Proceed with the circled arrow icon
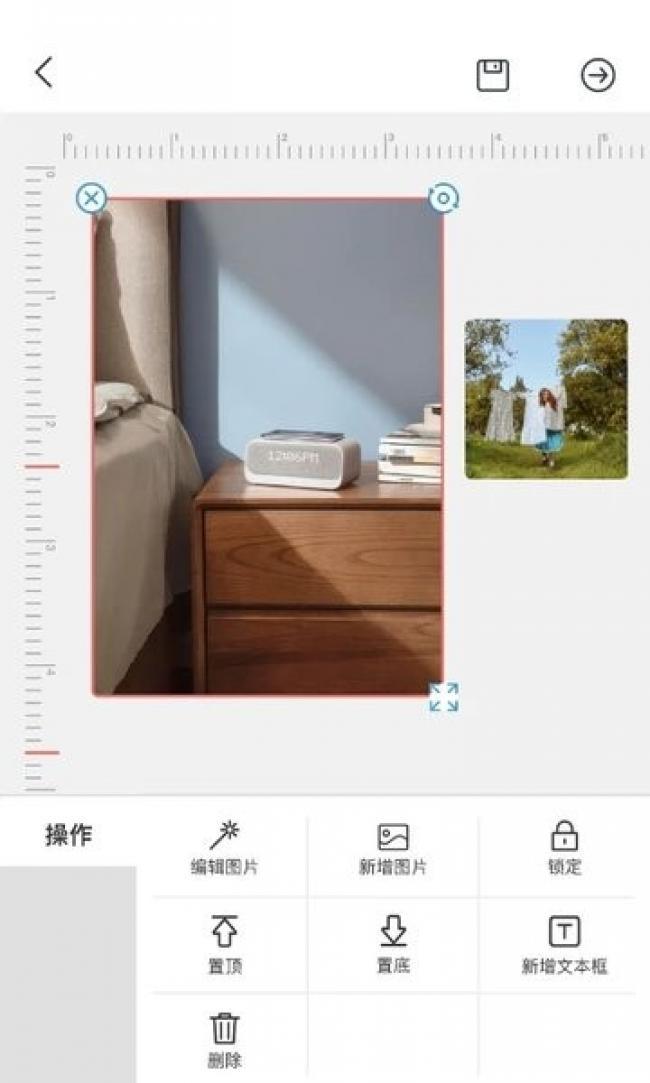This screenshot has height=1083, width=650. click(598, 75)
